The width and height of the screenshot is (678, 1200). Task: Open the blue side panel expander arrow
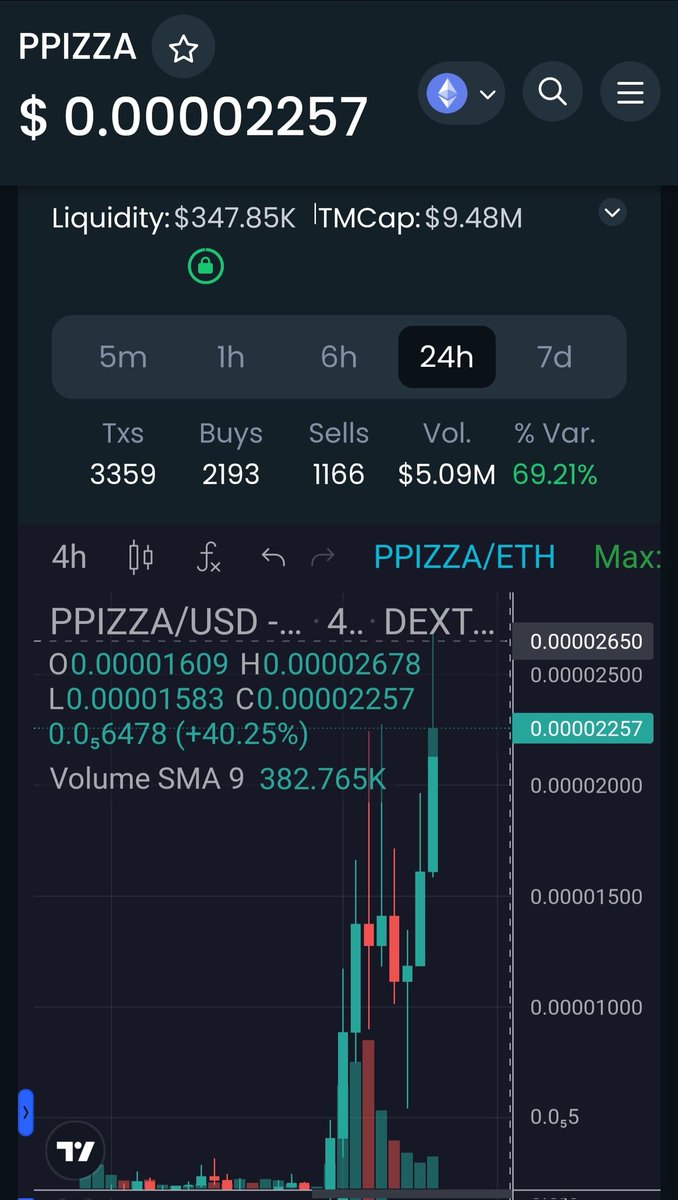[x=26, y=1112]
